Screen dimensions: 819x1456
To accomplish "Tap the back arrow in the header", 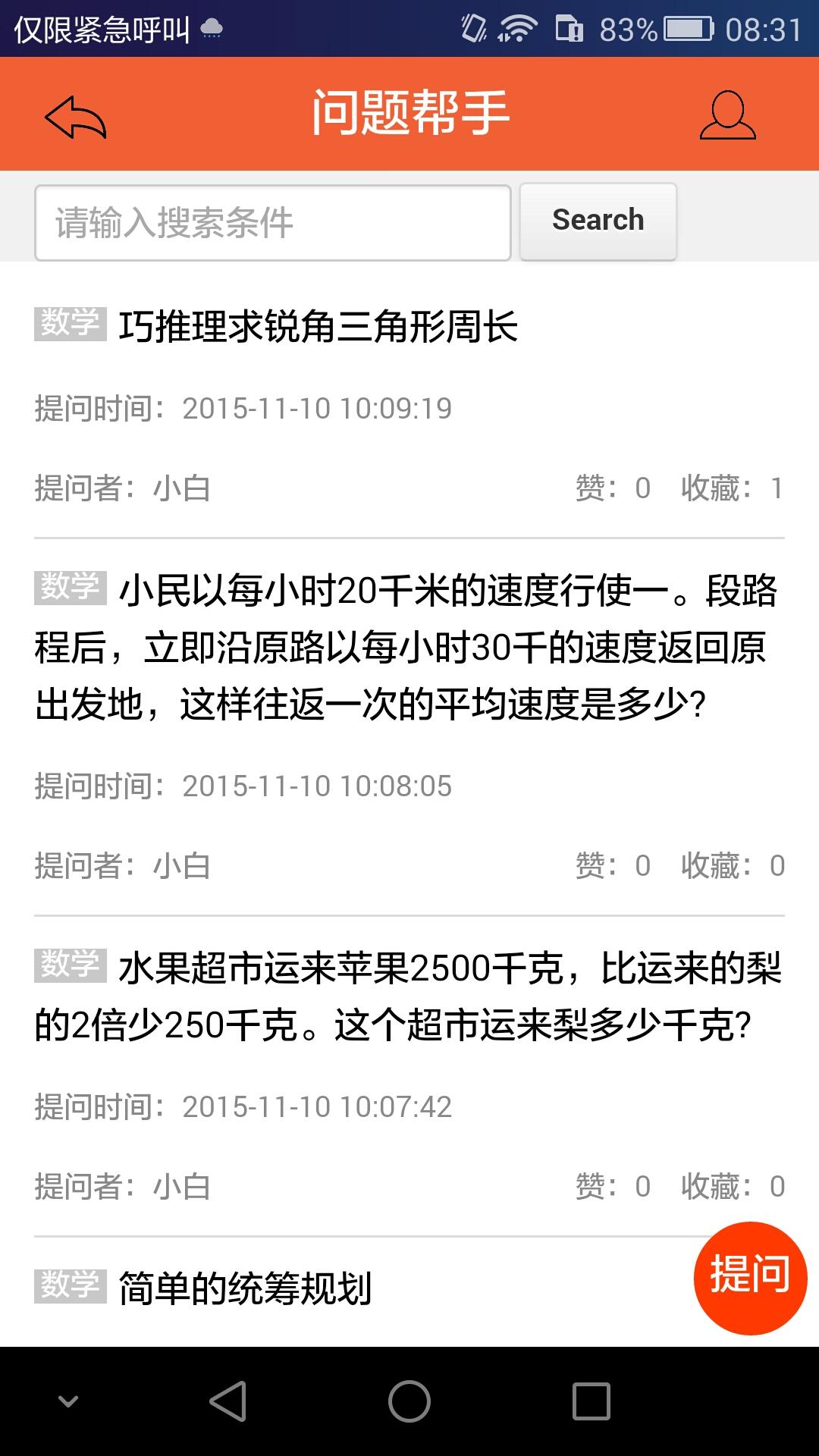I will [75, 116].
